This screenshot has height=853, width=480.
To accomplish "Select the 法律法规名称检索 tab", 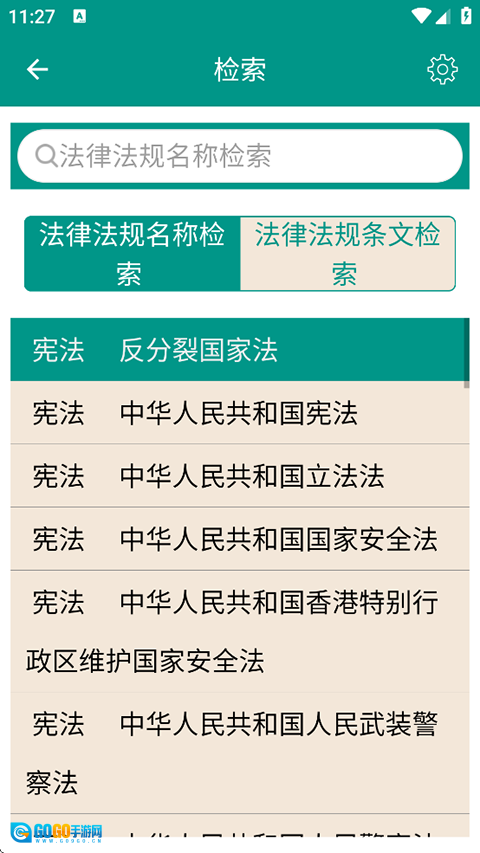I will 132,254.
